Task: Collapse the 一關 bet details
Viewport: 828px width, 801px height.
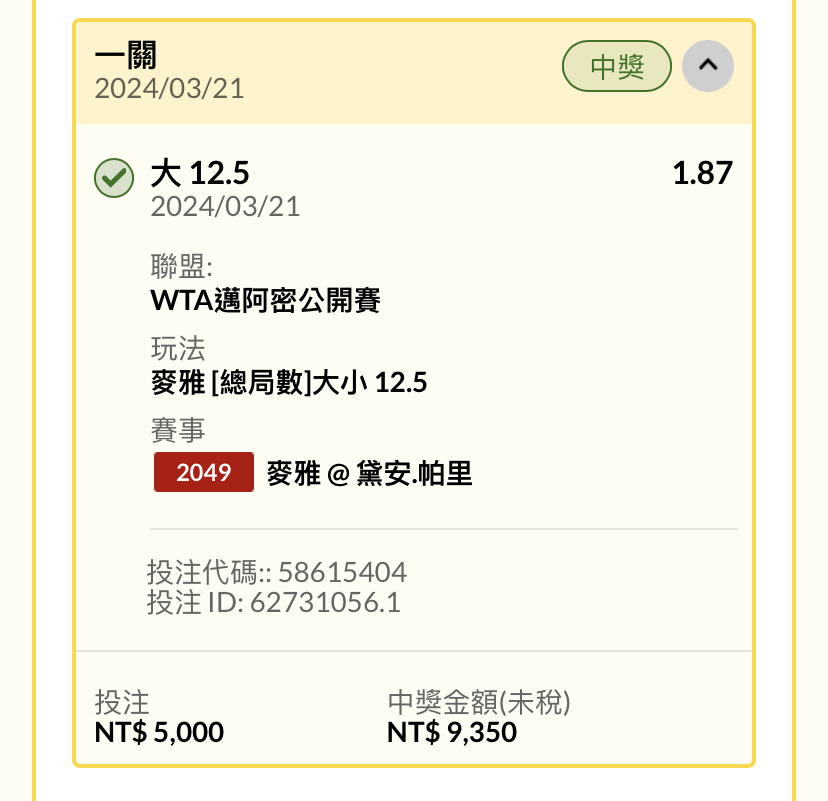Action: point(707,66)
